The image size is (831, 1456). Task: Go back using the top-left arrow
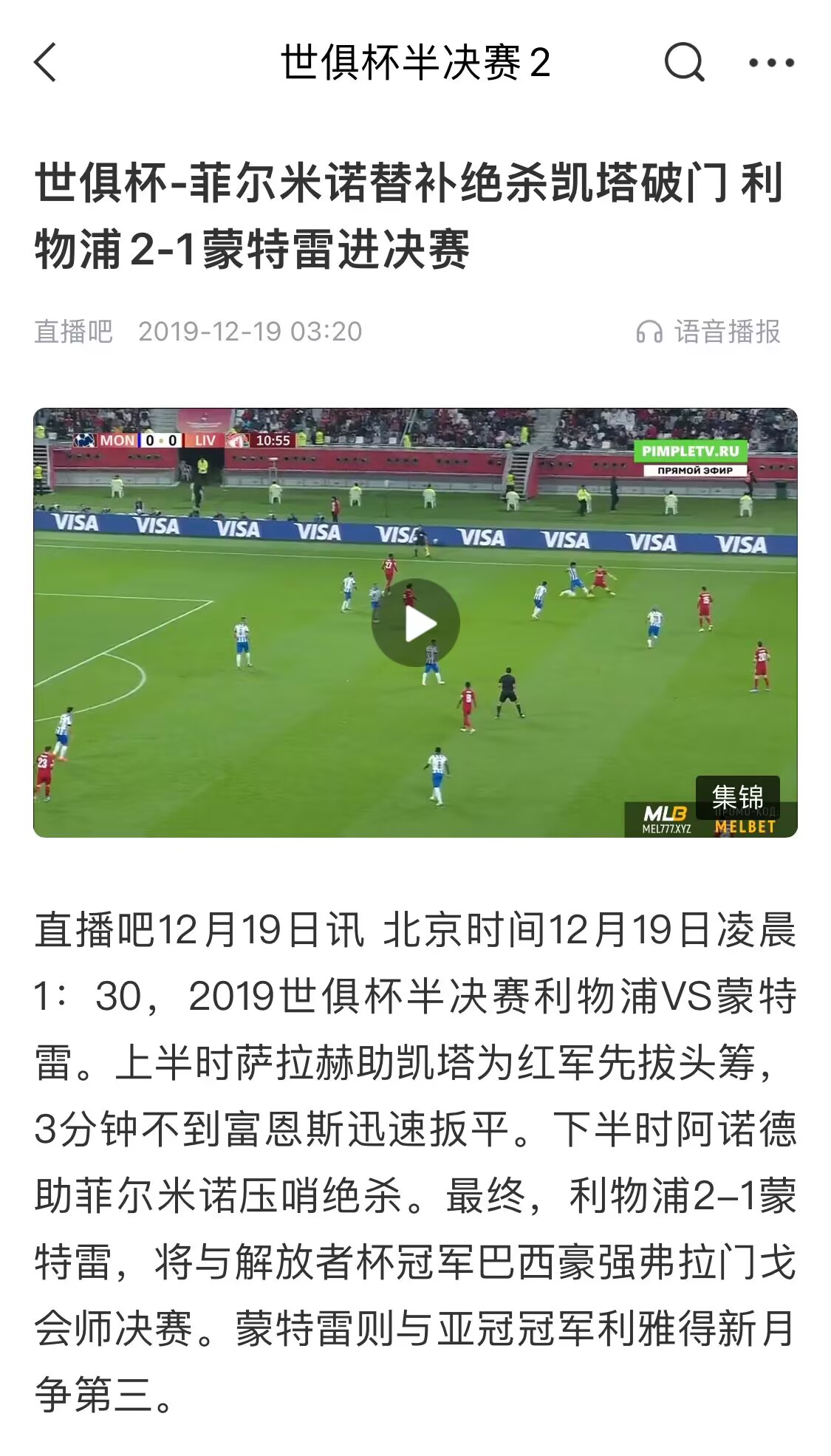click(45, 62)
